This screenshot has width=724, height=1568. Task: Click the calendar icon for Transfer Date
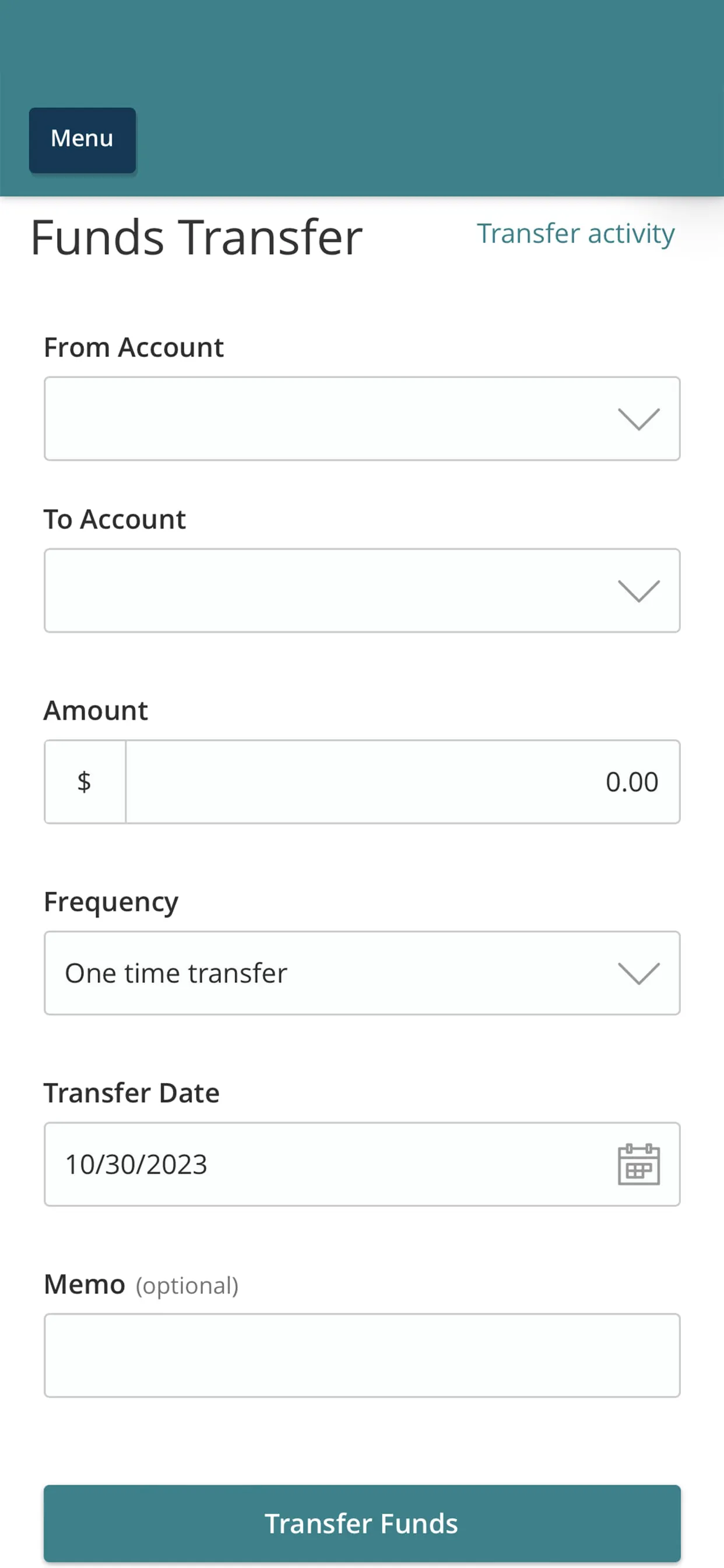(640, 1164)
